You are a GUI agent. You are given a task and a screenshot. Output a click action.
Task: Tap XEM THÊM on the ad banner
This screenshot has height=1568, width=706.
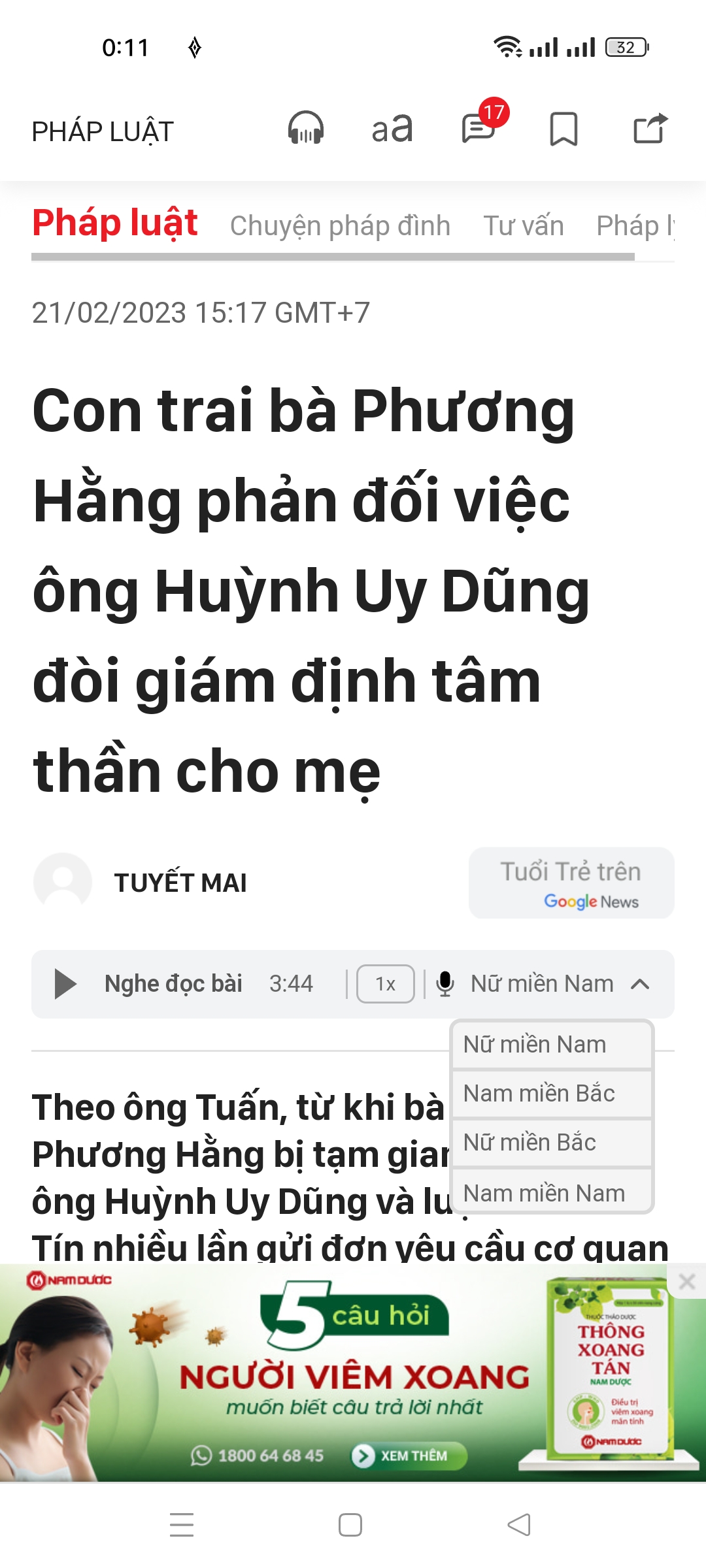(409, 1456)
